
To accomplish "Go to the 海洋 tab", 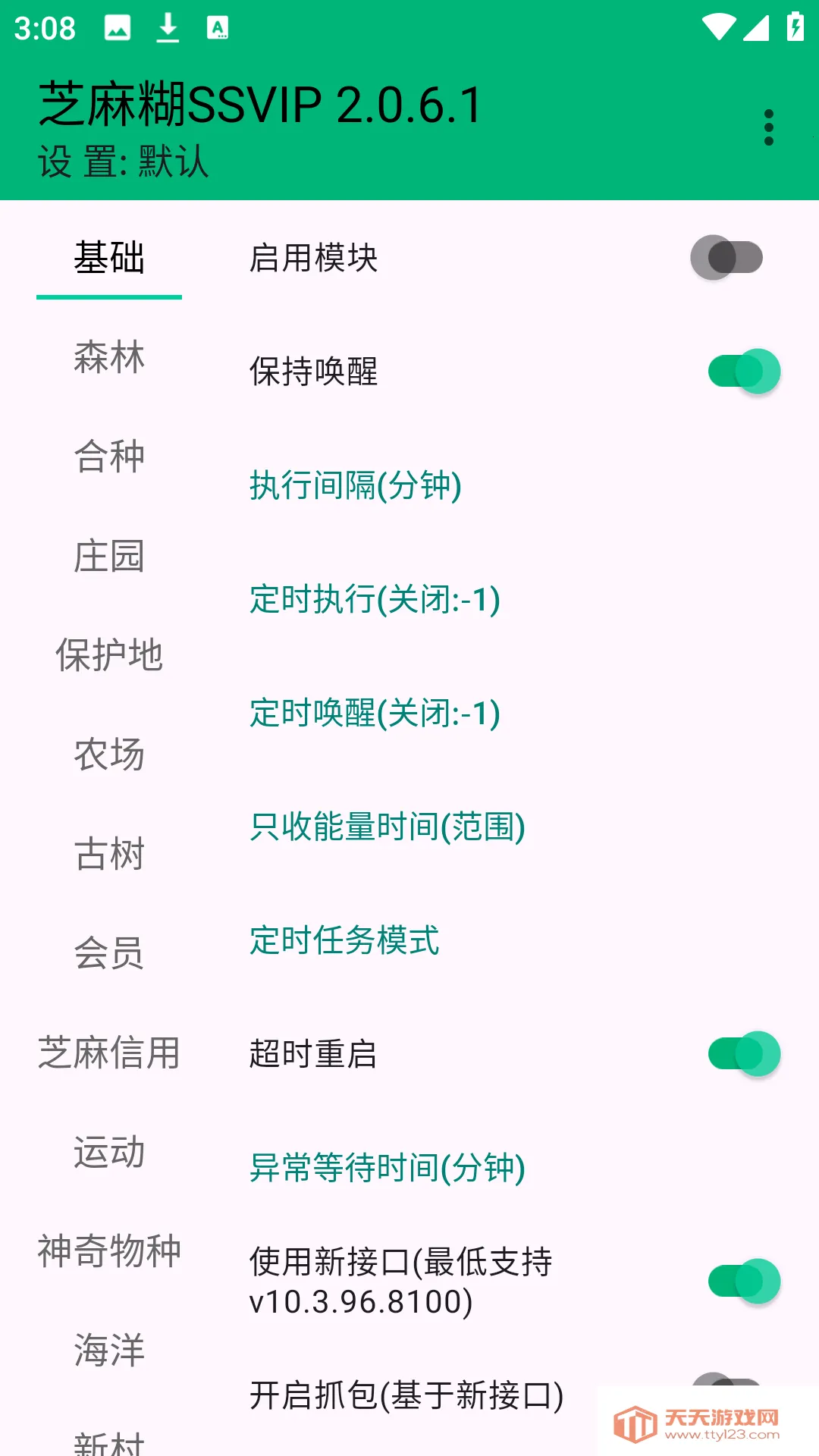I will [x=109, y=1351].
